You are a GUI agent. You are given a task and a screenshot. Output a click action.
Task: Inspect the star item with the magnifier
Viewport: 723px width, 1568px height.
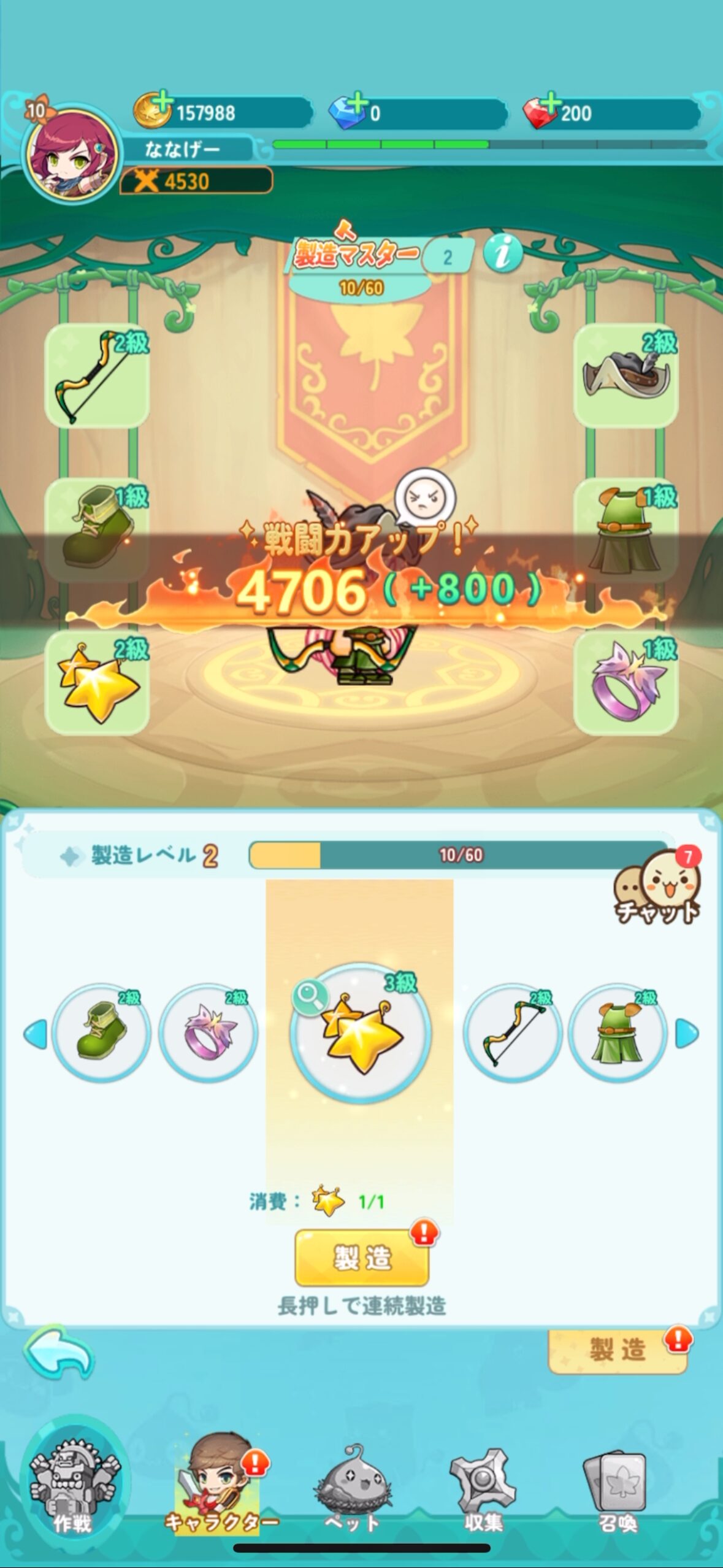[309, 997]
